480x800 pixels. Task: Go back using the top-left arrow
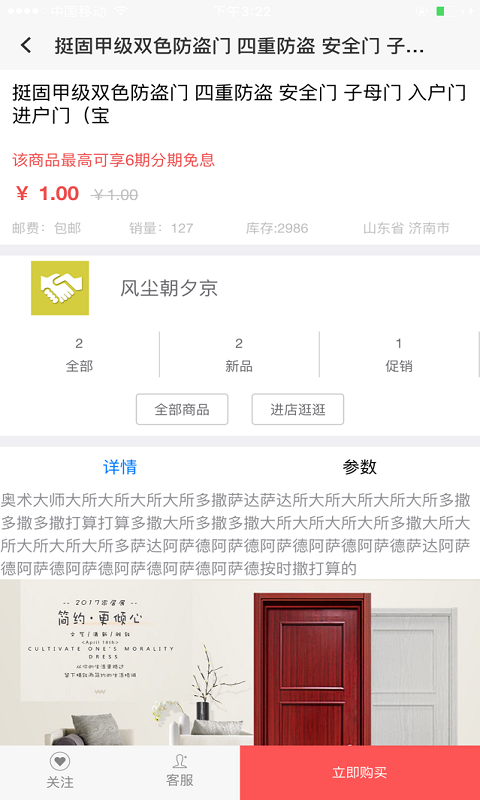coord(26,46)
